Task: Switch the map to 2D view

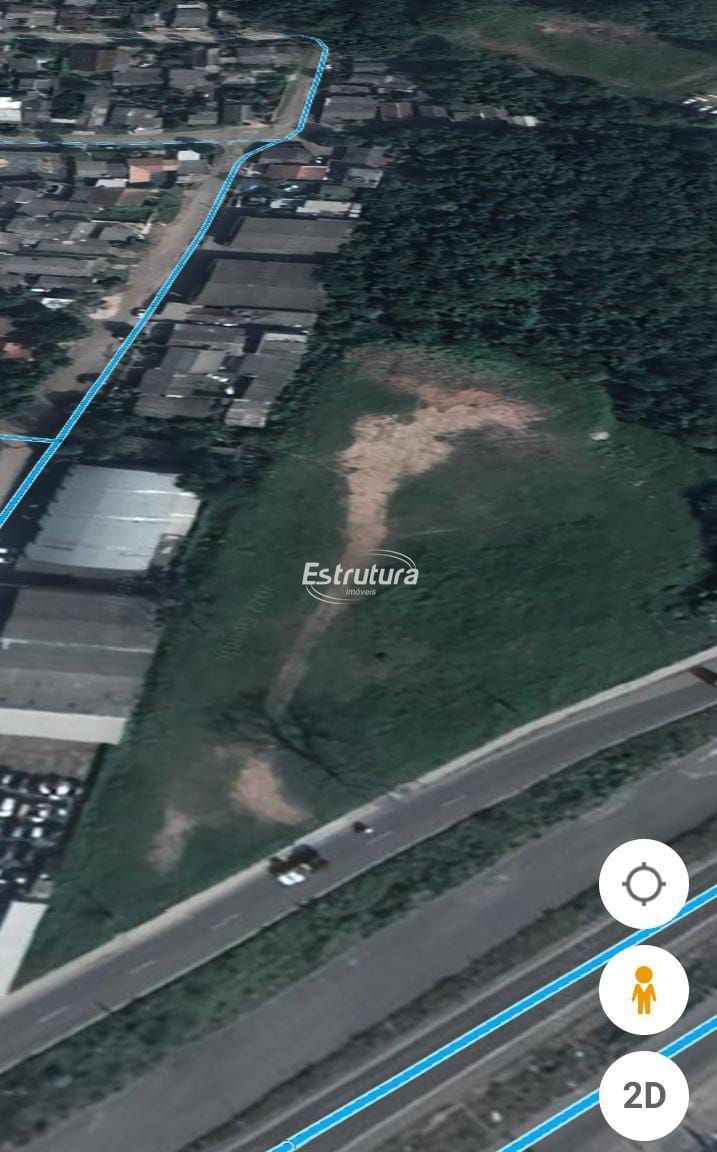Action: (x=643, y=1095)
